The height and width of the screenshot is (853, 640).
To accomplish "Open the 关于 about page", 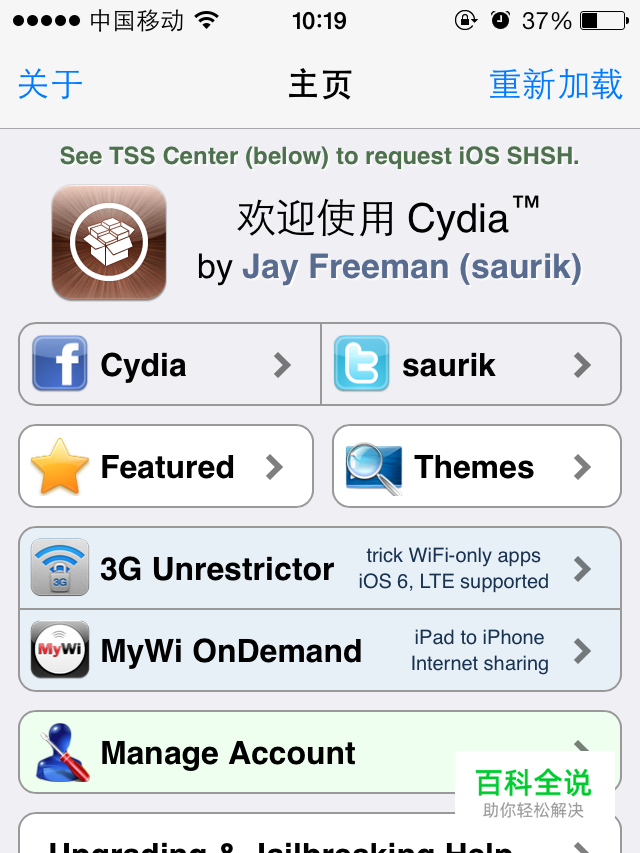I will tap(50, 84).
